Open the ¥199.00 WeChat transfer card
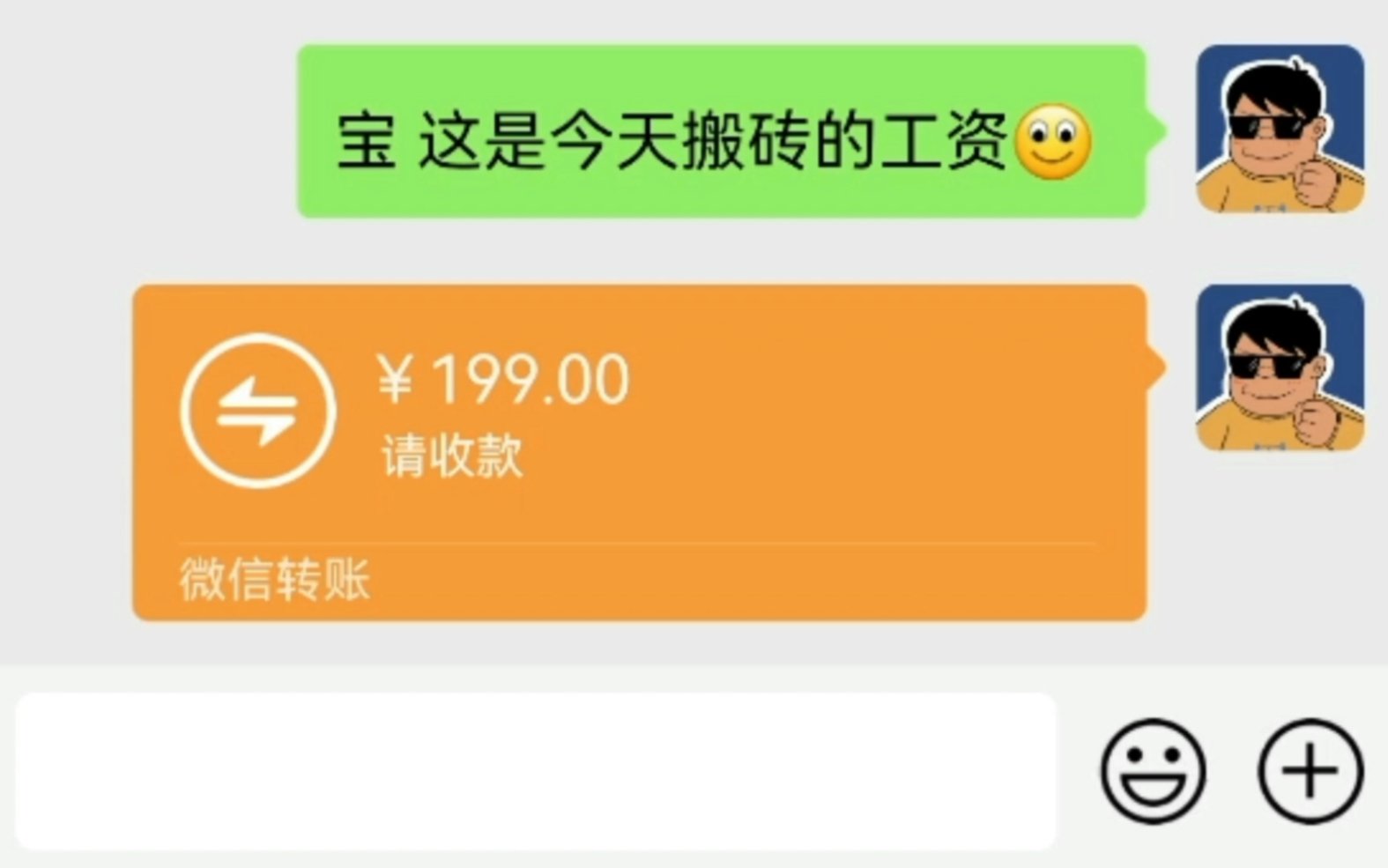This screenshot has height=868, width=1388. point(639,451)
